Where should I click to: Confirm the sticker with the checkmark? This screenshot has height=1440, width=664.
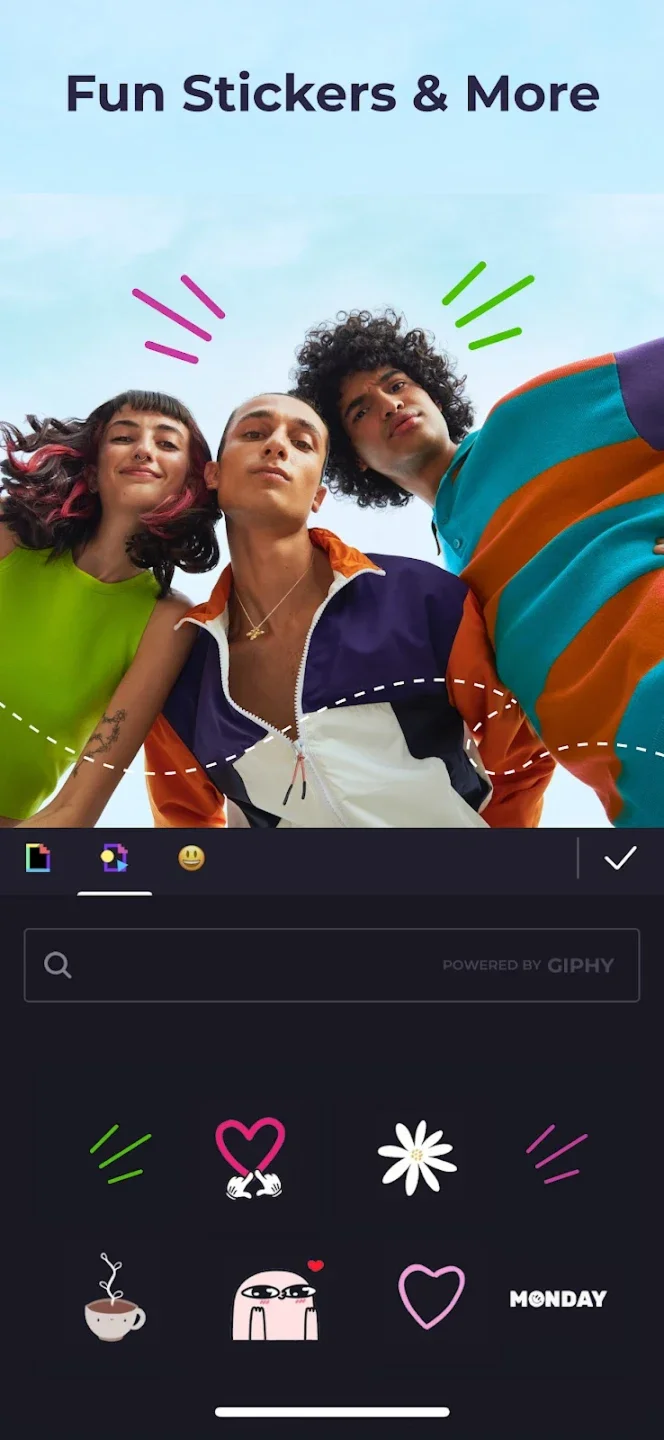pos(620,858)
